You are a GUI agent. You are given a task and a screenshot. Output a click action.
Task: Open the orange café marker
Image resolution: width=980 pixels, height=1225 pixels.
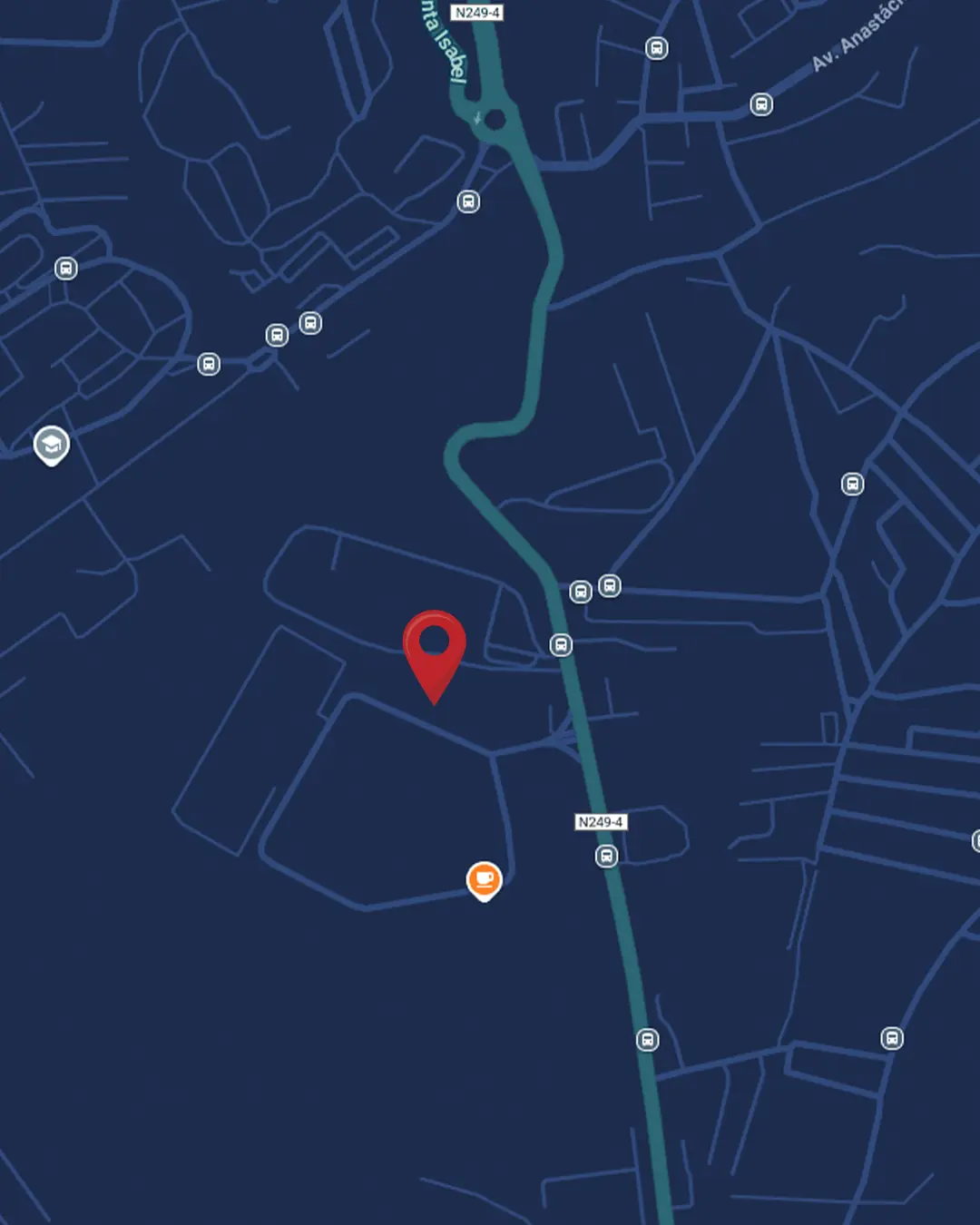[x=484, y=879]
